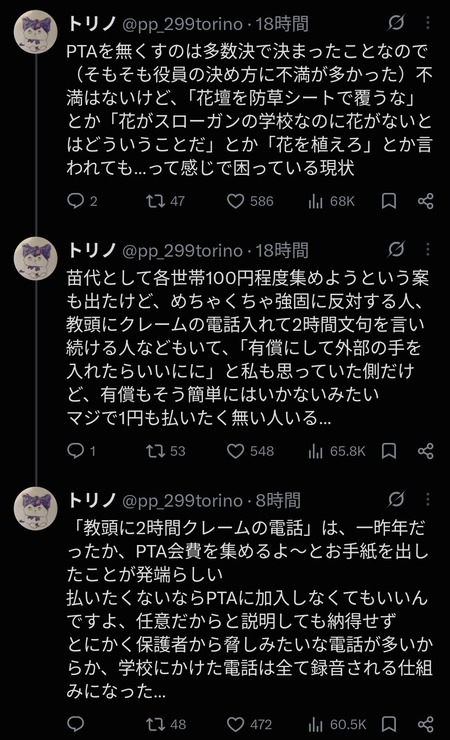Open トリノ's profile from the 8時間 tweet avatar
The image size is (450, 740).
coord(36,508)
